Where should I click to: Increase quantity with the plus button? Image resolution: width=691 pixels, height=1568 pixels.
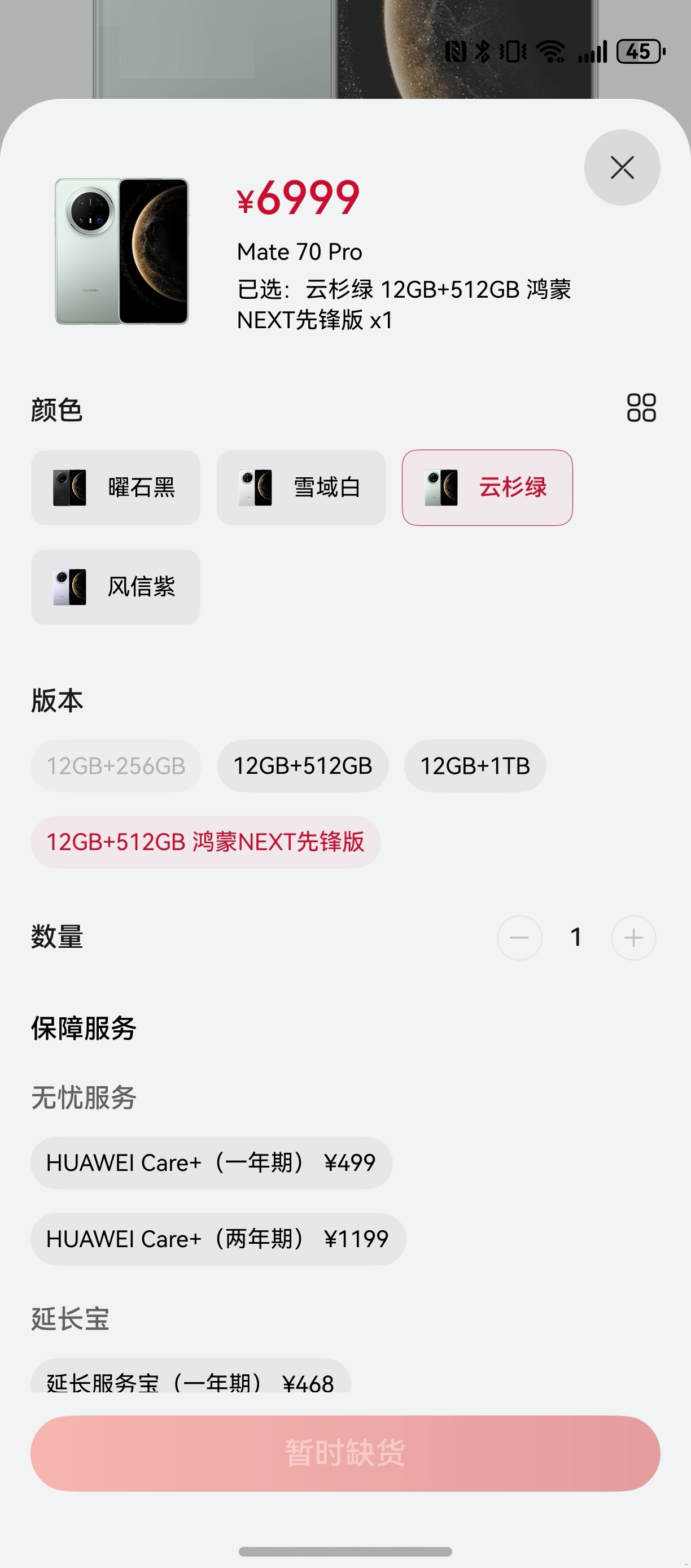(633, 938)
